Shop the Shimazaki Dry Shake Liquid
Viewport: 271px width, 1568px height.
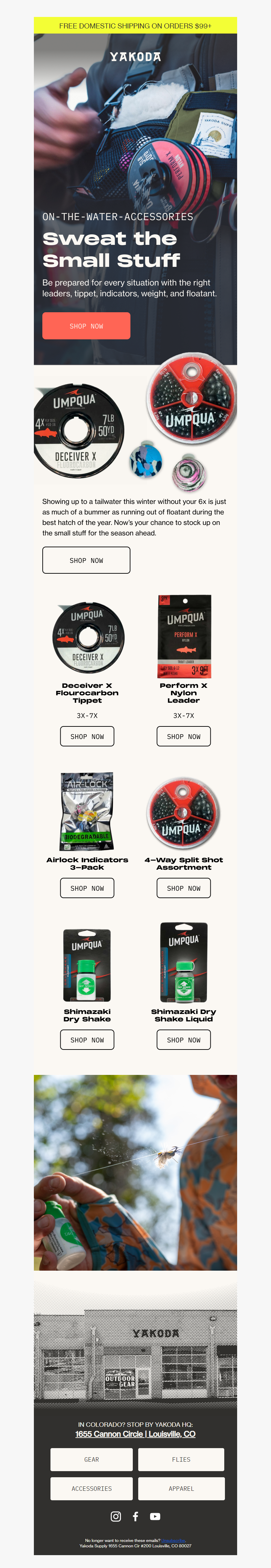[x=183, y=1040]
